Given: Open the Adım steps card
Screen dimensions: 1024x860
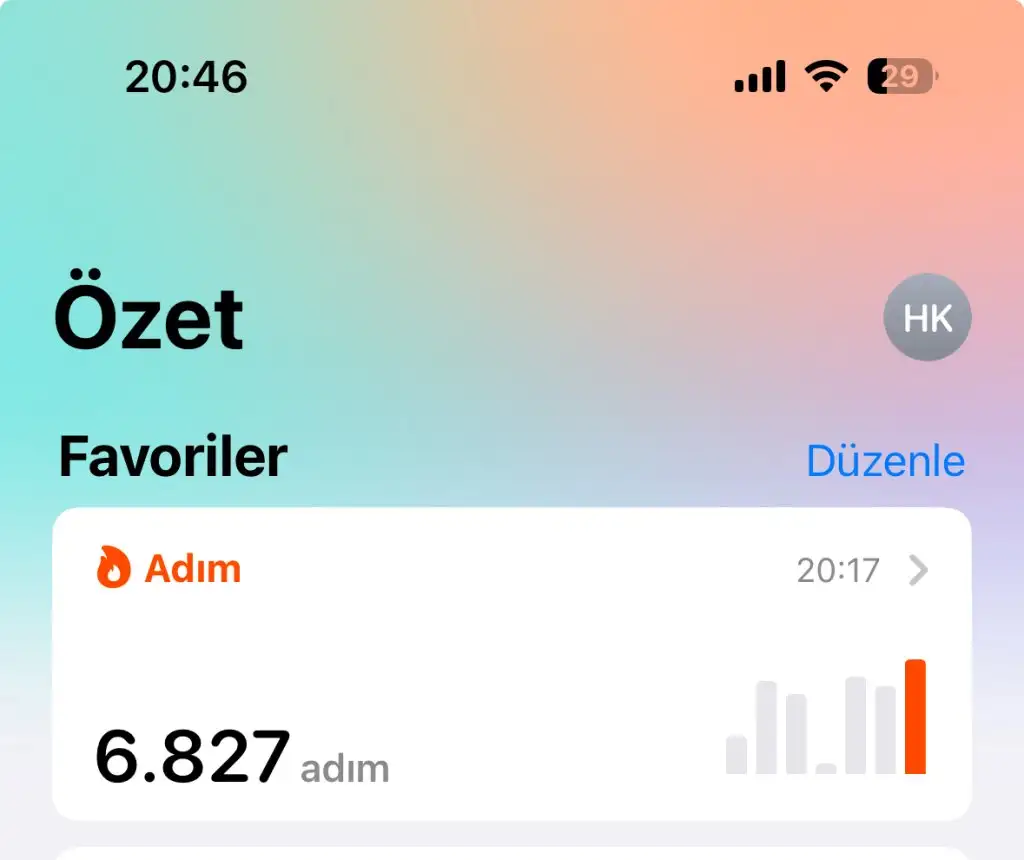Looking at the screenshot, I should point(511,664).
